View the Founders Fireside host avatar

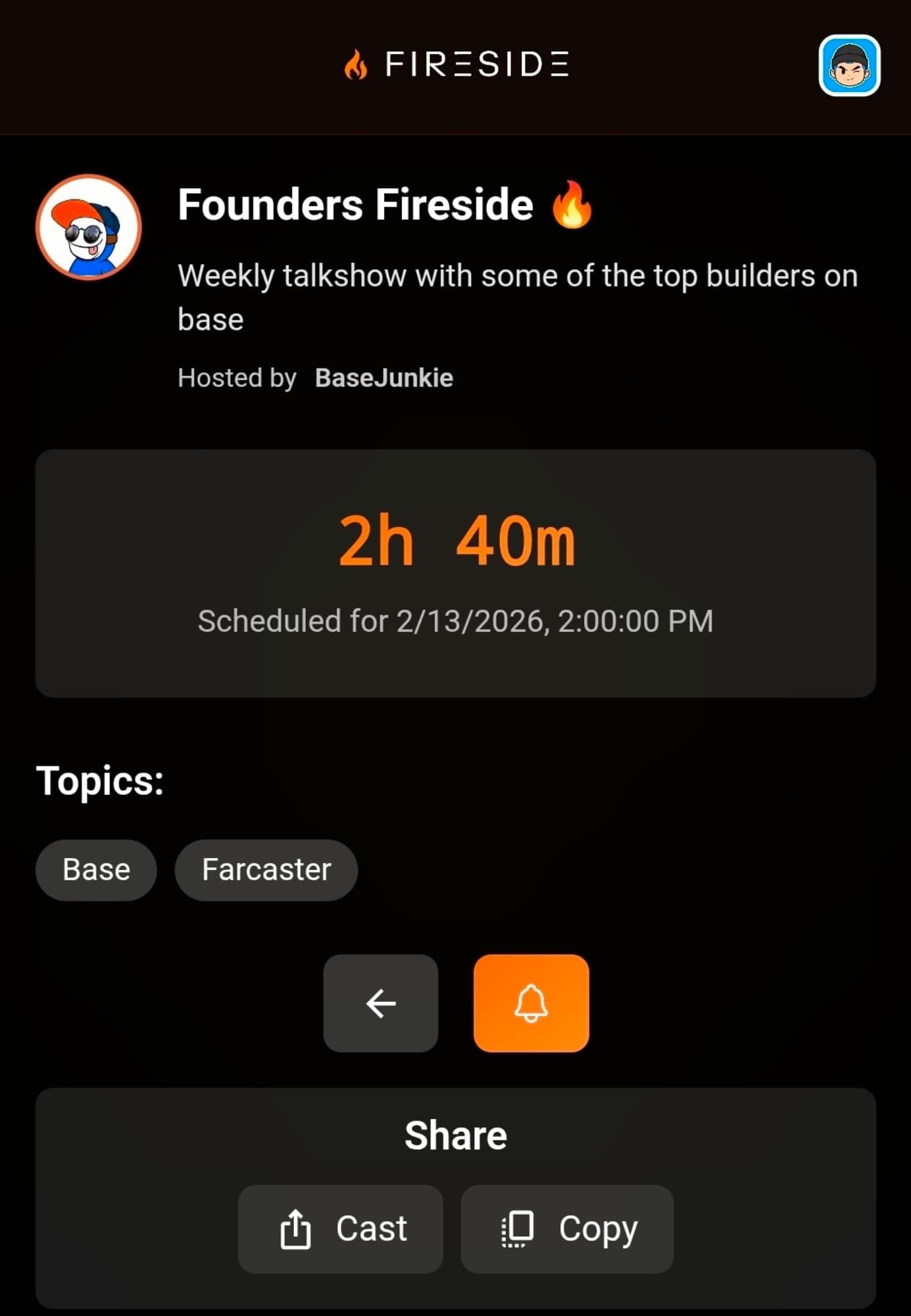point(88,227)
